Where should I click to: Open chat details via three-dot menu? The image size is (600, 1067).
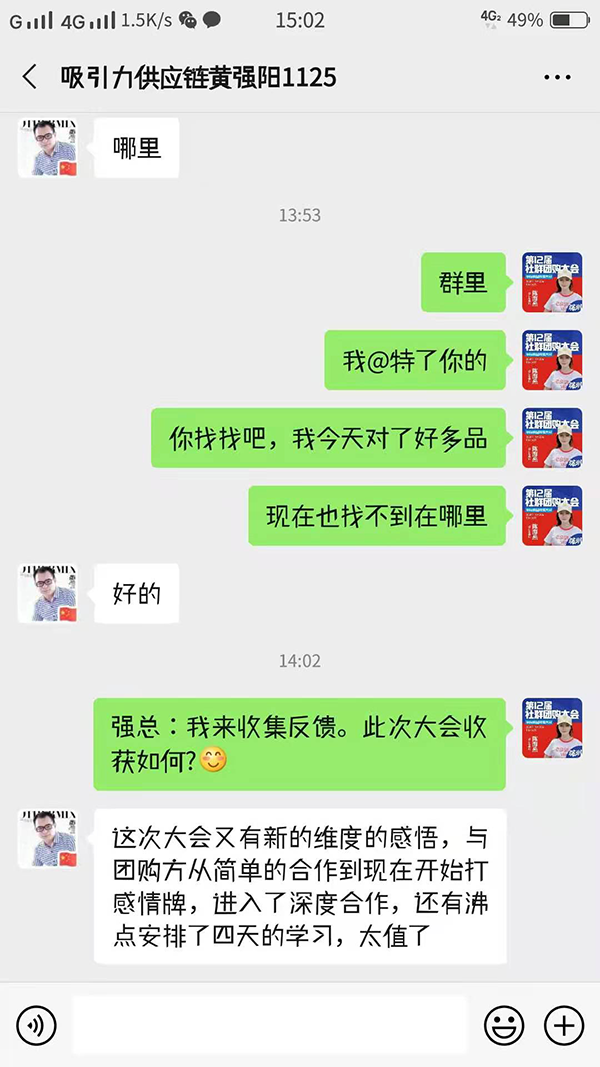pos(556,77)
